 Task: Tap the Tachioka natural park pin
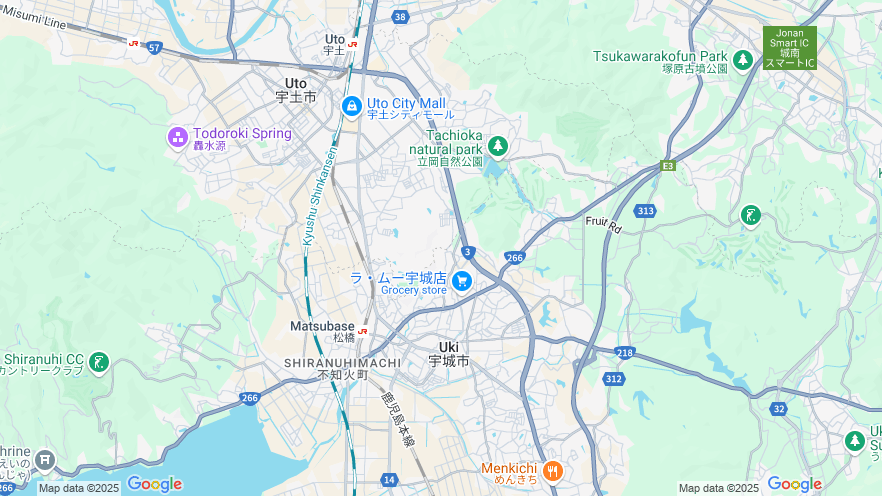coord(497,147)
